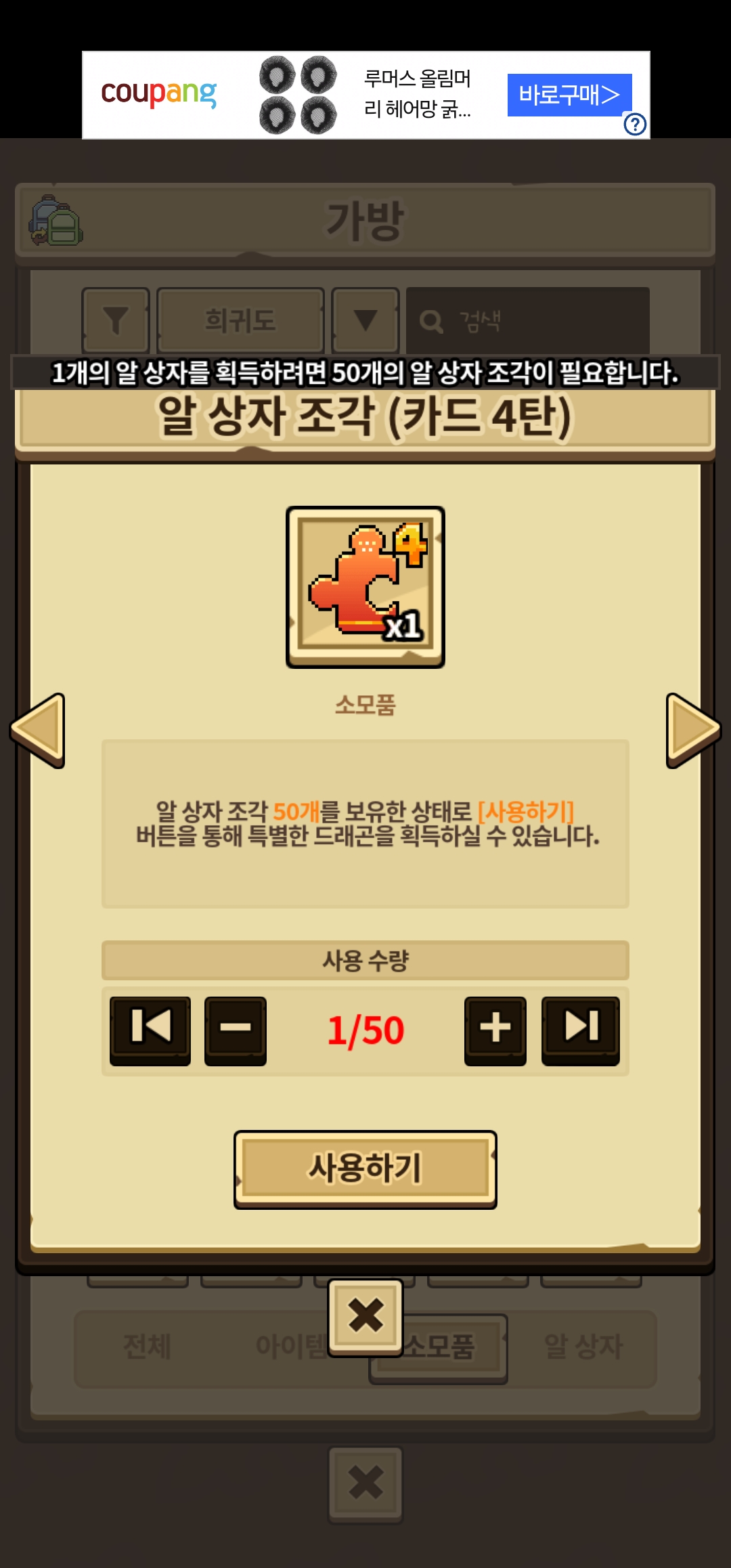The width and height of the screenshot is (731, 1568).
Task: Open the Coupang 바로구매 ad button
Action: (x=569, y=95)
